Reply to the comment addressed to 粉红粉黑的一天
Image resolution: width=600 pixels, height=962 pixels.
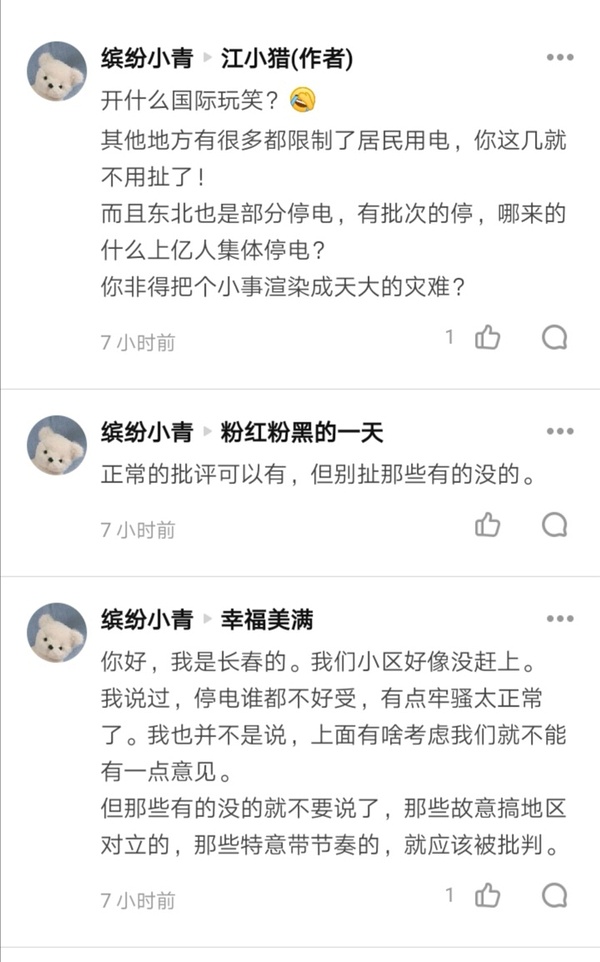tap(555, 525)
